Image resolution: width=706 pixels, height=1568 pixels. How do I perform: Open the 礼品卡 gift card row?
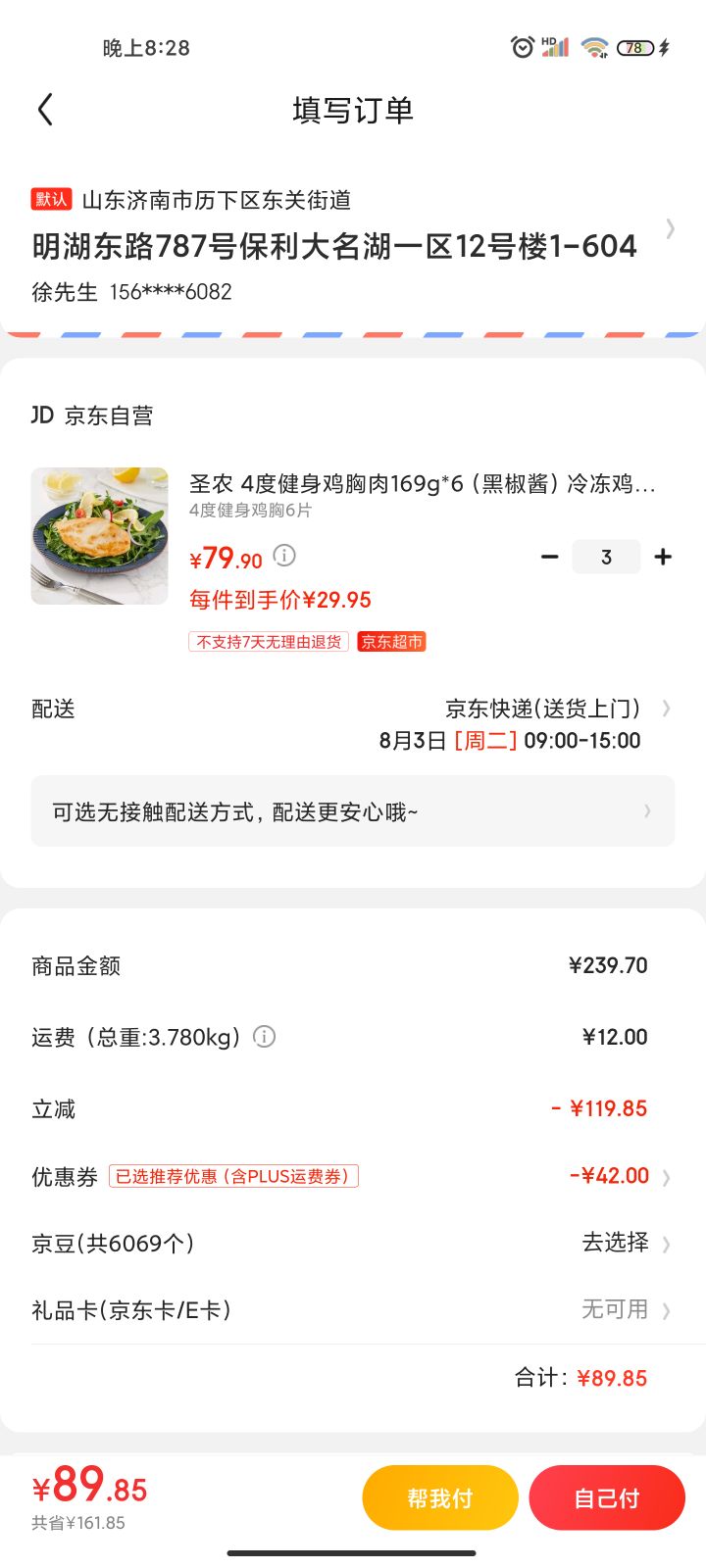coord(353,1310)
